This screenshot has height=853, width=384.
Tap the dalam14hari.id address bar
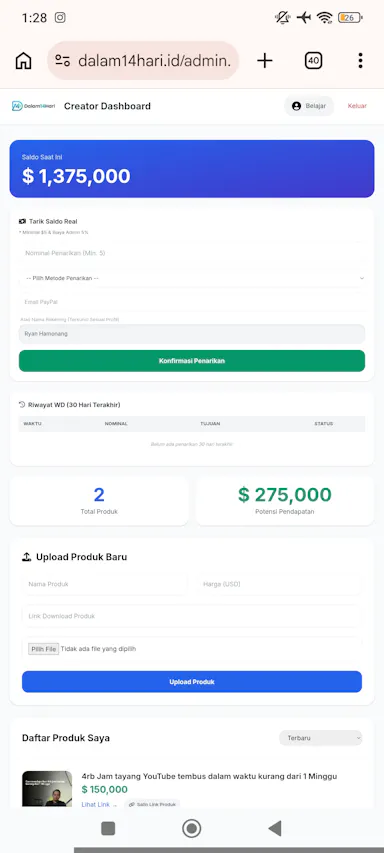pyautogui.click(x=143, y=60)
